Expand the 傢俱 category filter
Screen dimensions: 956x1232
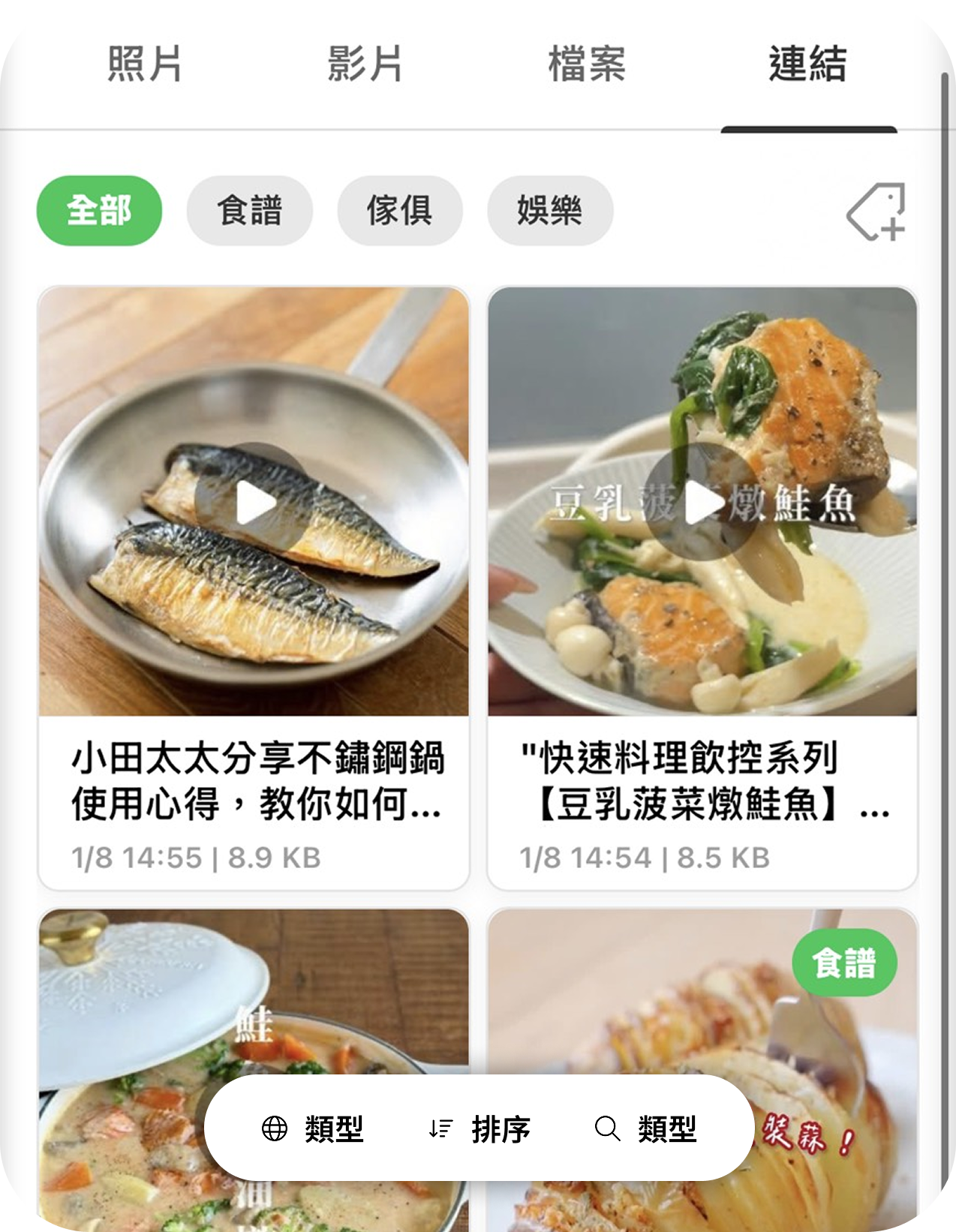point(400,210)
